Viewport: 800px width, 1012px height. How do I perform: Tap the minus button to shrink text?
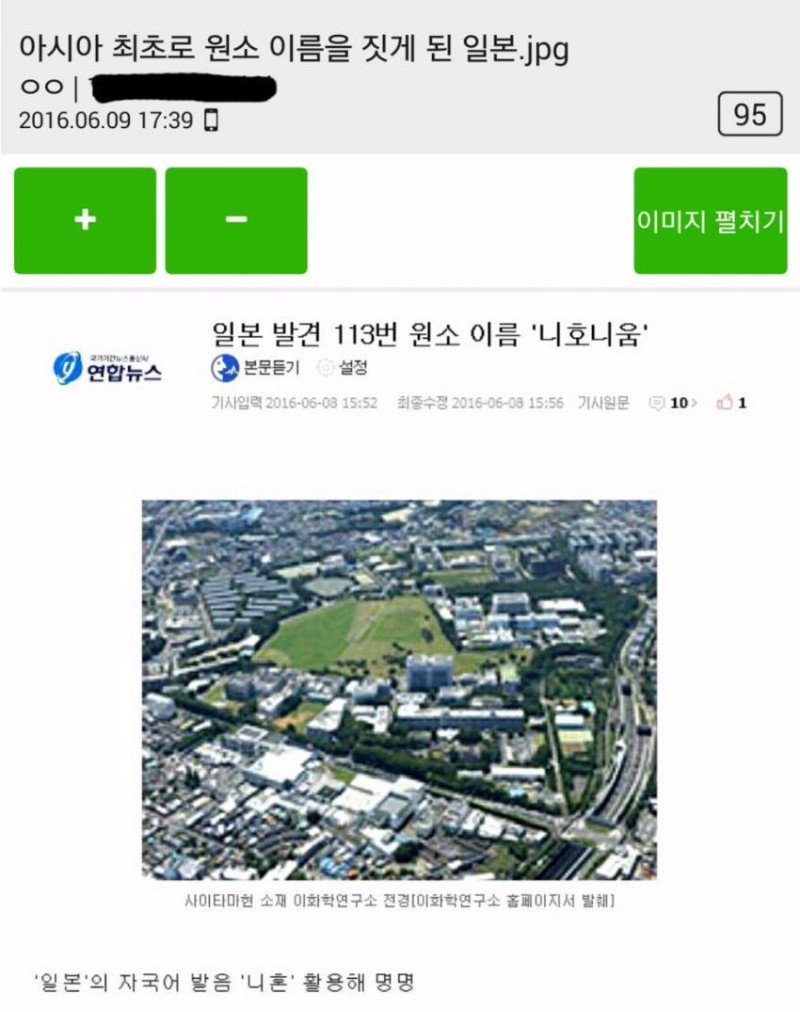click(236, 221)
